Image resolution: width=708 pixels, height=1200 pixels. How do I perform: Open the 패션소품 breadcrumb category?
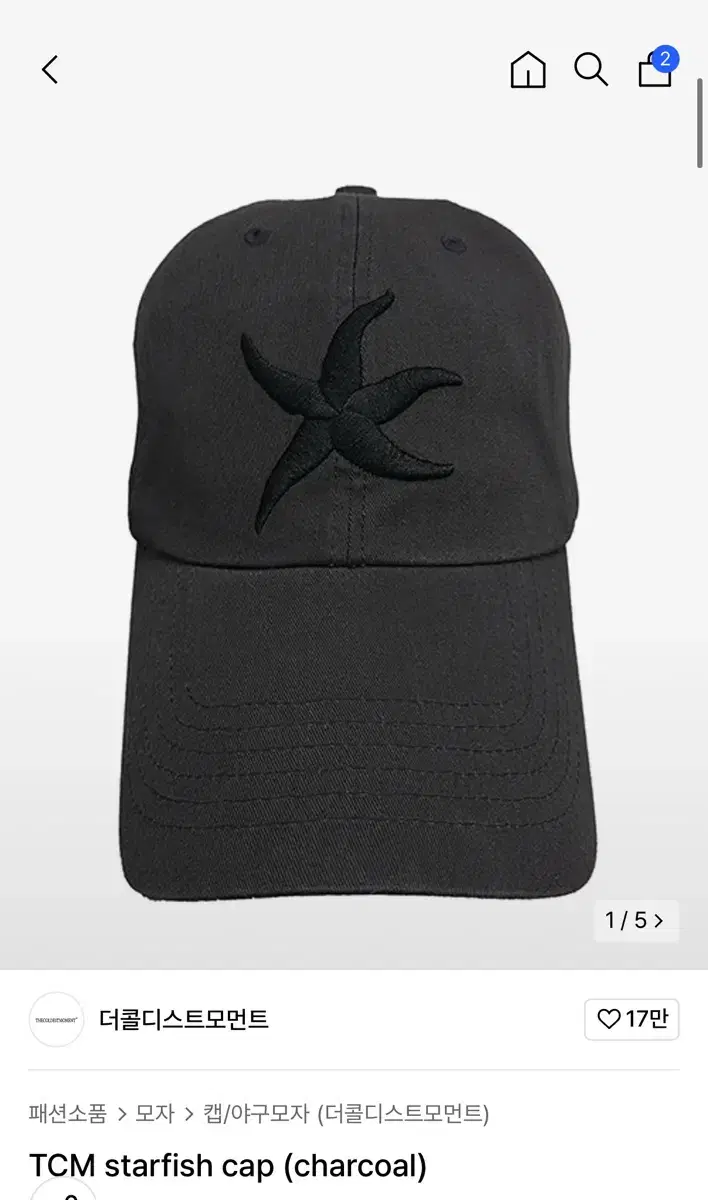(68, 1113)
